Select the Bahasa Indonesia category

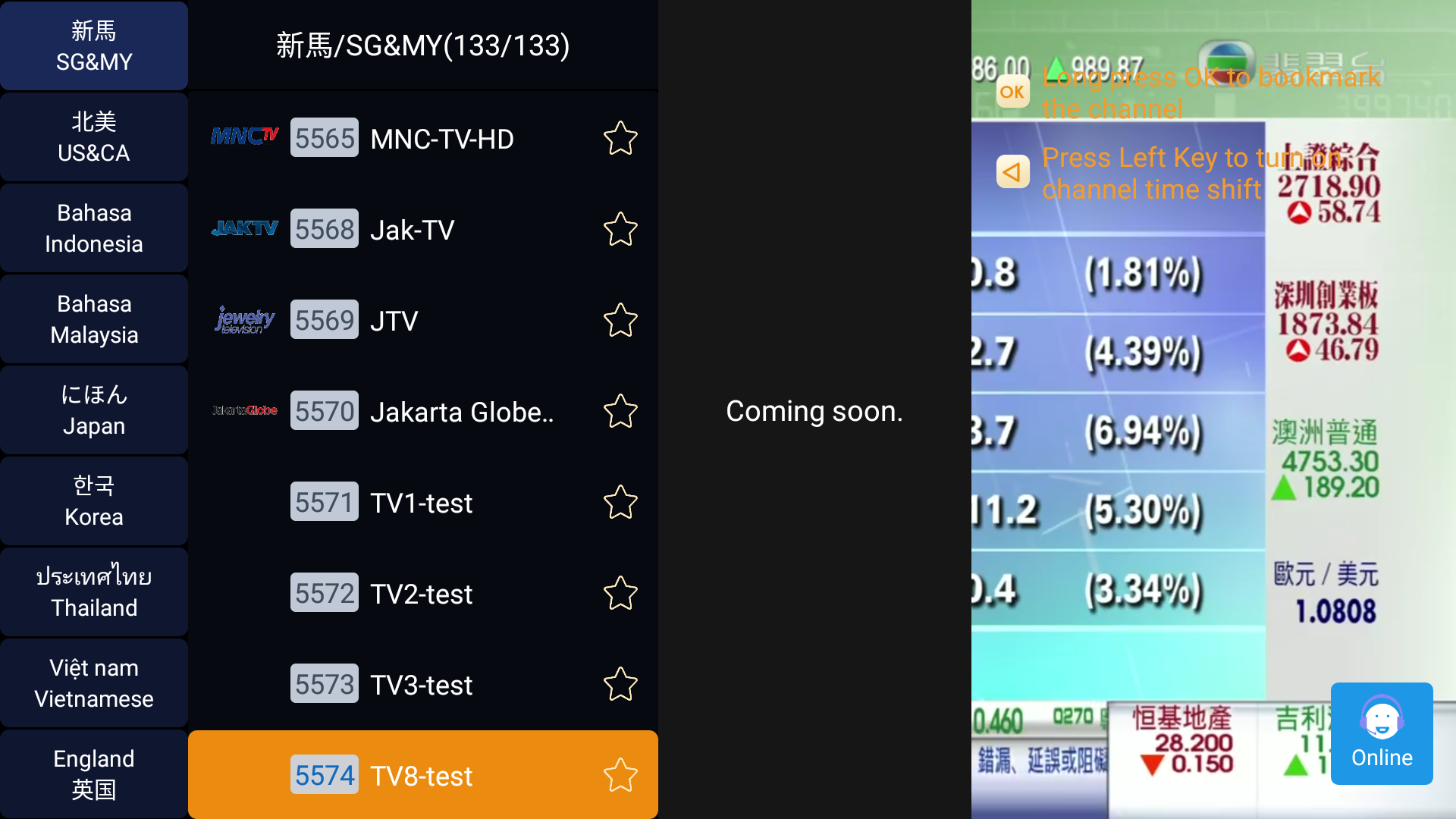94,228
